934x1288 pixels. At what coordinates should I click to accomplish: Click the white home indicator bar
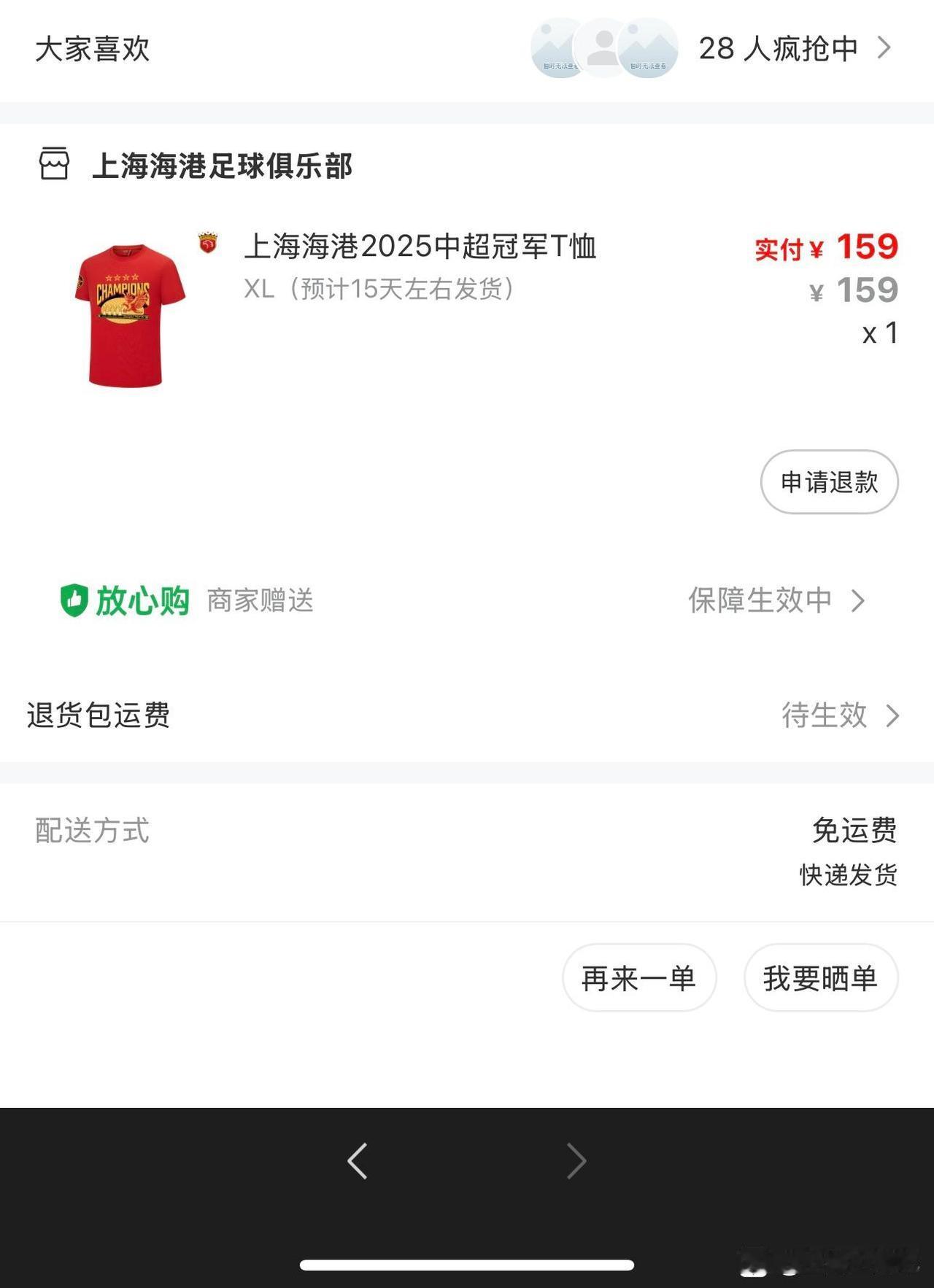(x=467, y=1265)
